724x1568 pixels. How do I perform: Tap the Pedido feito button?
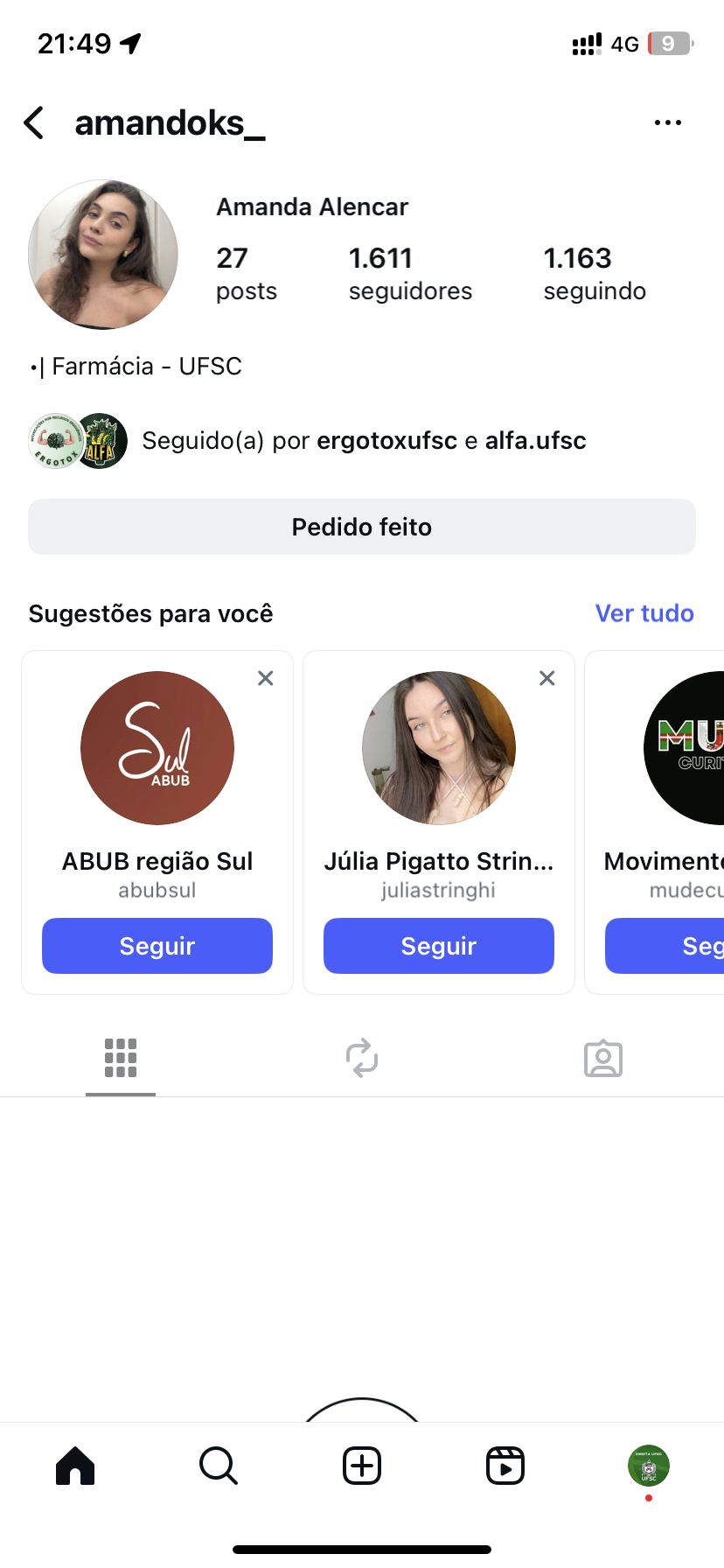[x=362, y=527]
